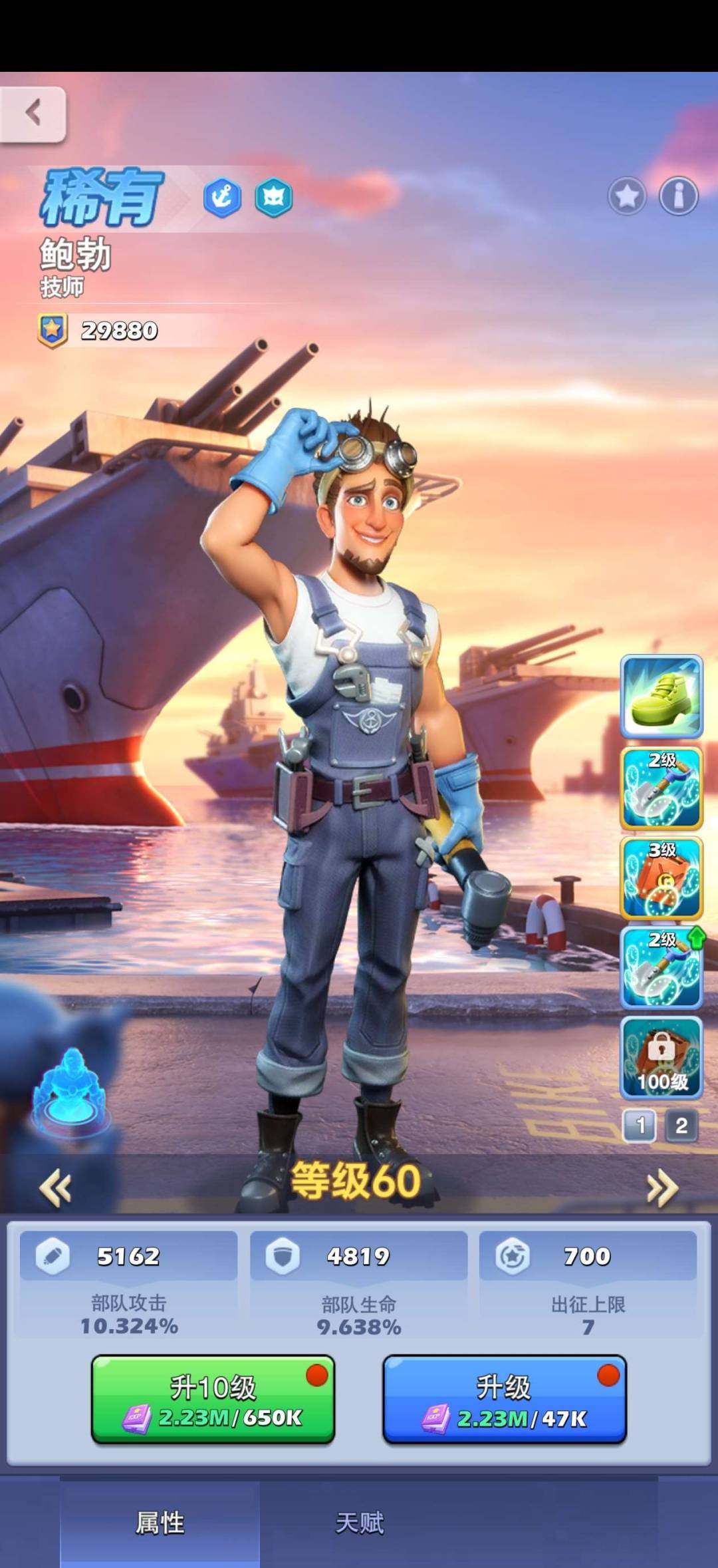Go back using the top-left arrow
718x1568 pixels.
point(33,114)
